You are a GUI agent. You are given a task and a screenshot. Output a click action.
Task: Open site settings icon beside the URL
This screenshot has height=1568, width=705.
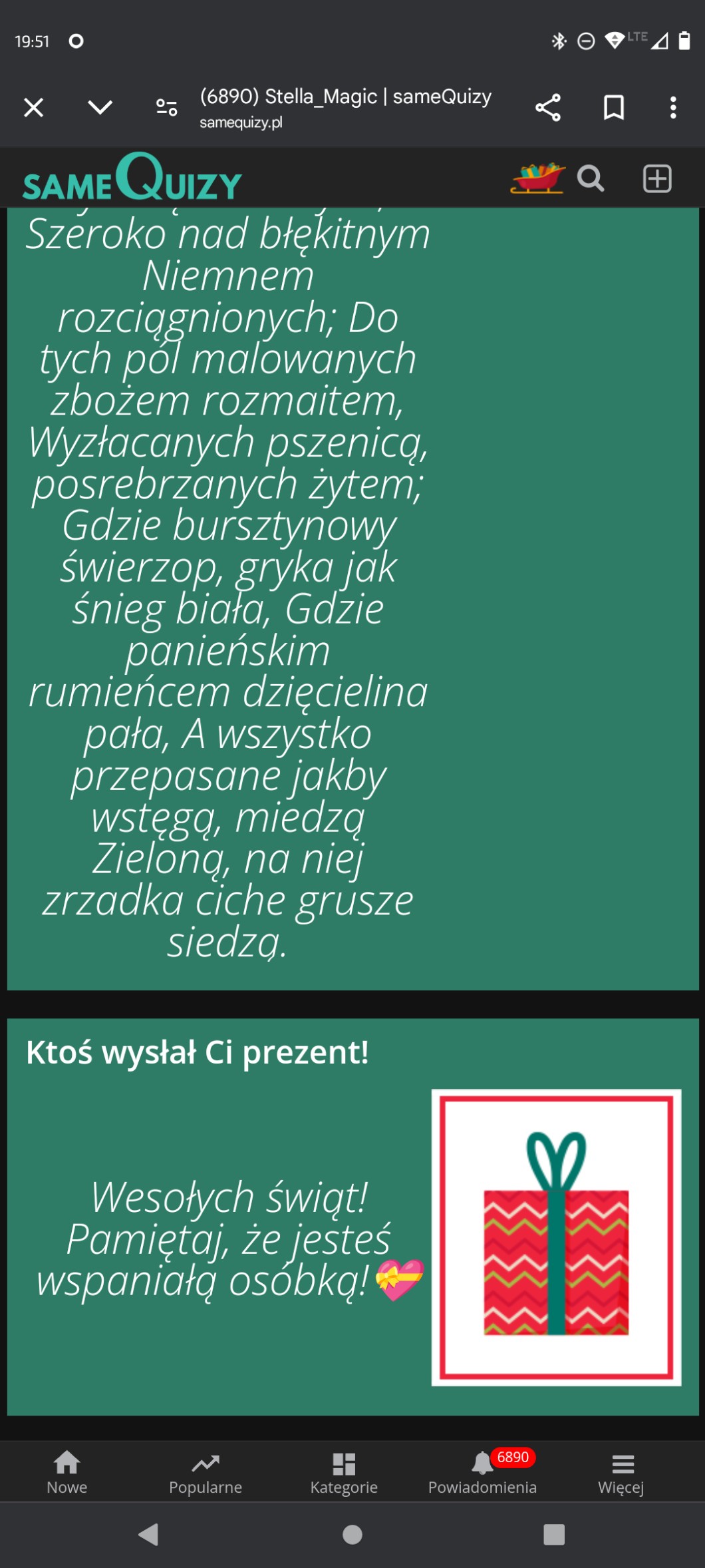pyautogui.click(x=166, y=107)
